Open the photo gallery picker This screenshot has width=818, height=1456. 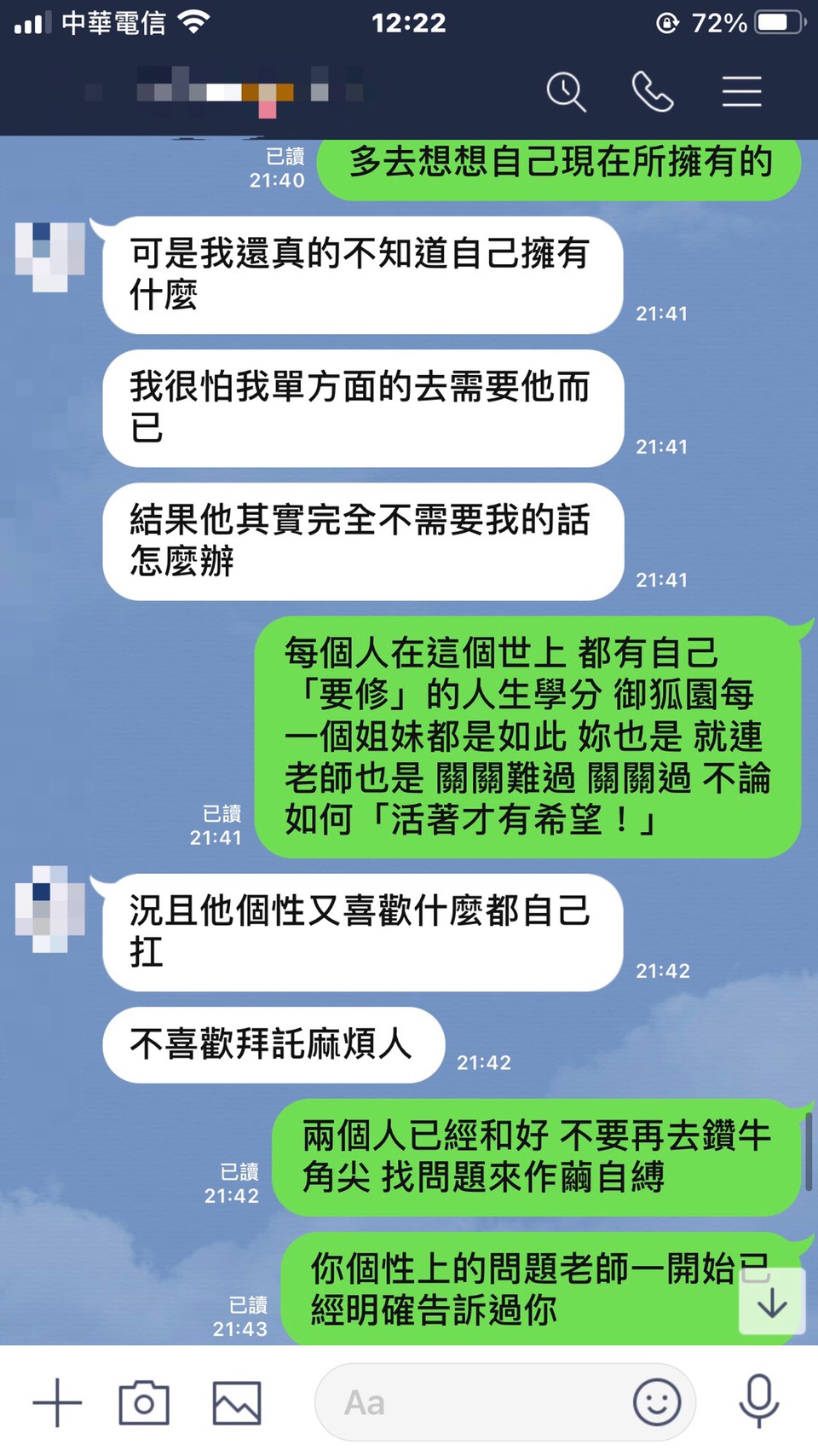point(237,1402)
